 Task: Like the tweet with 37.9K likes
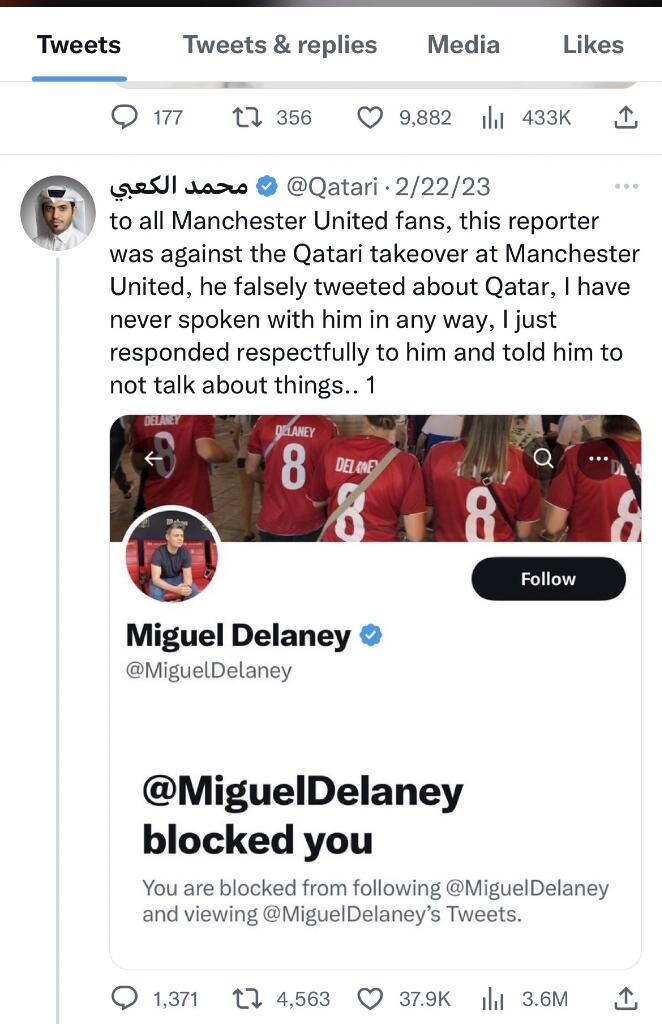pos(370,998)
